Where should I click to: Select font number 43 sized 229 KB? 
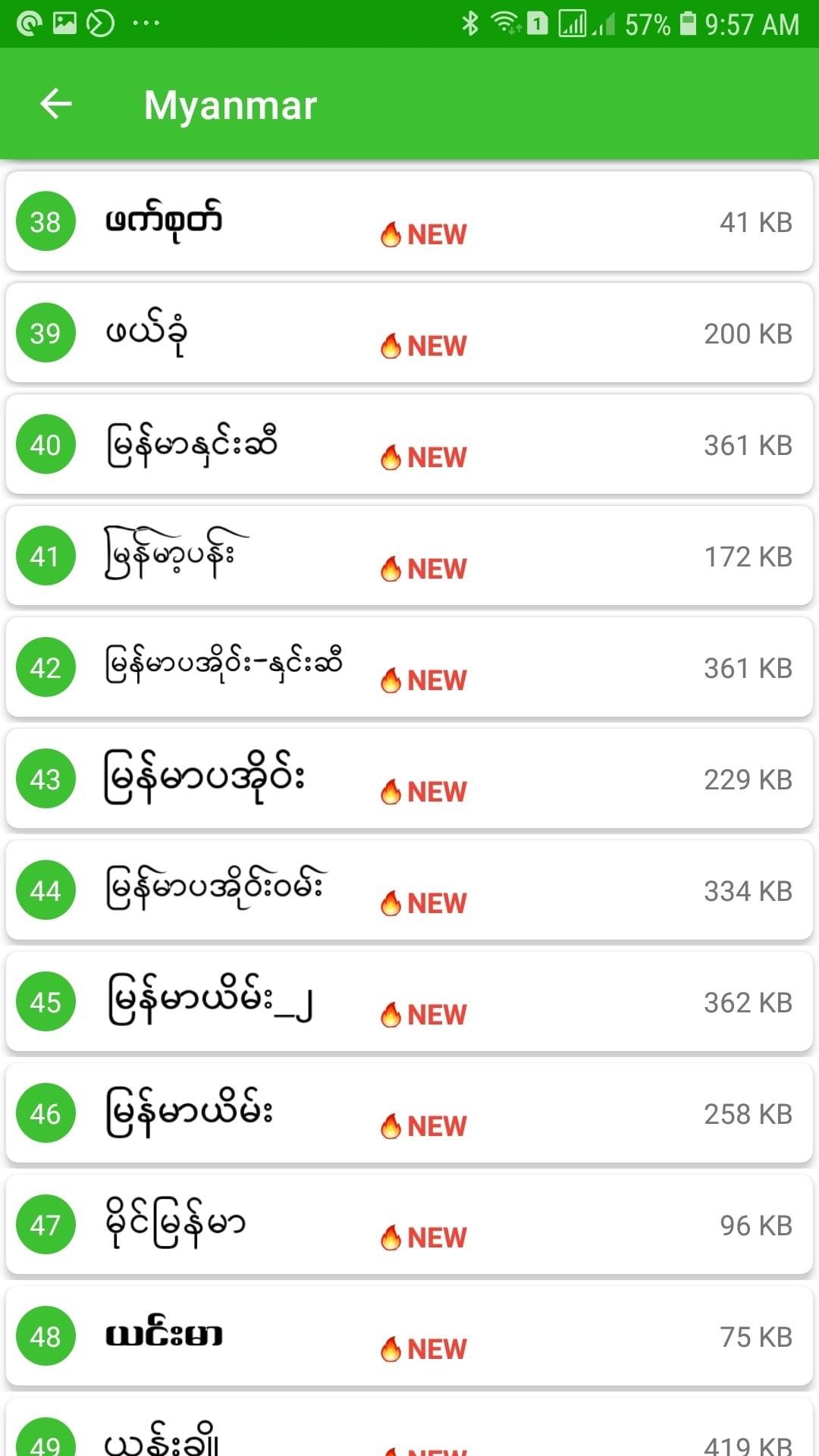pos(409,779)
